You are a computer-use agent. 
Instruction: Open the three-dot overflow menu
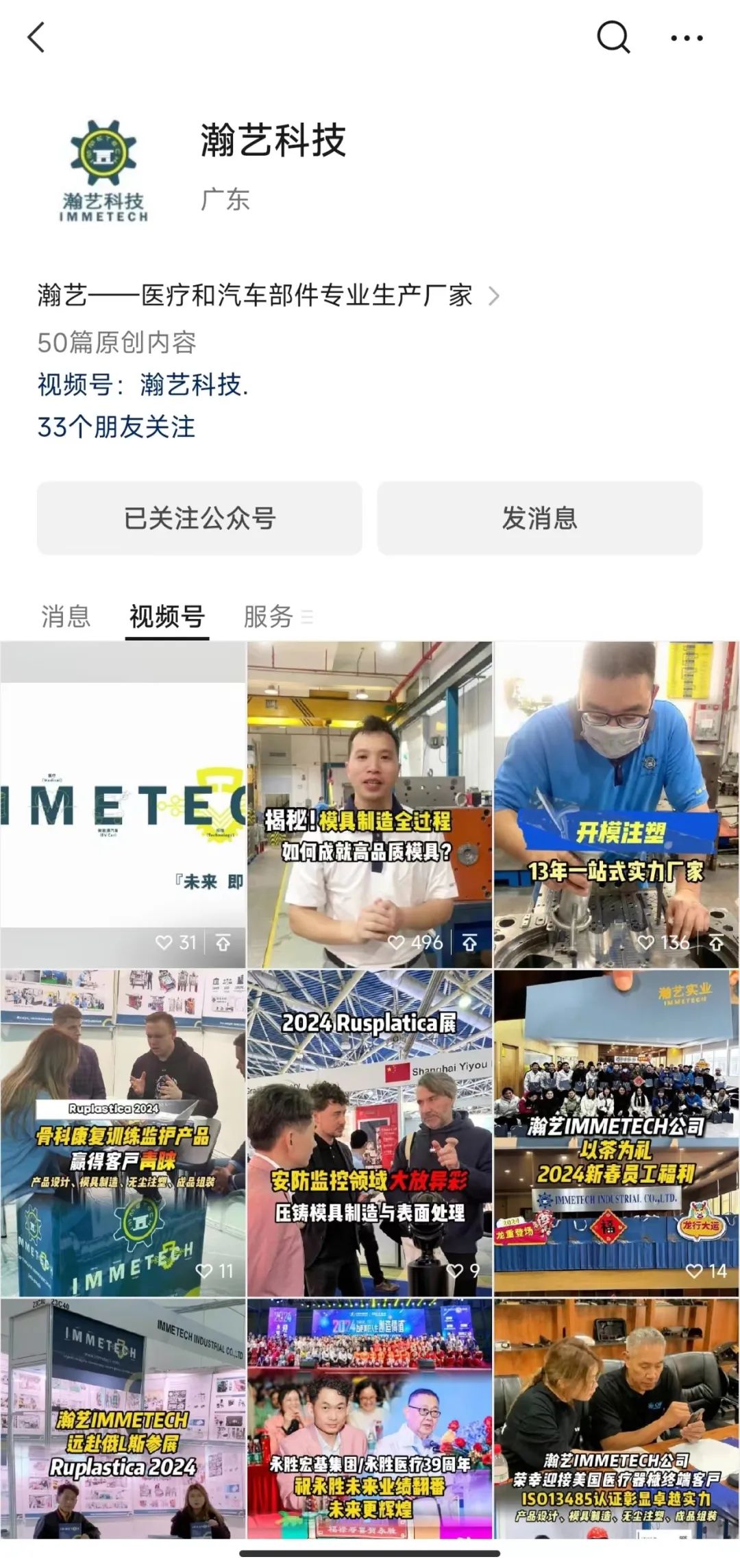coord(687,38)
